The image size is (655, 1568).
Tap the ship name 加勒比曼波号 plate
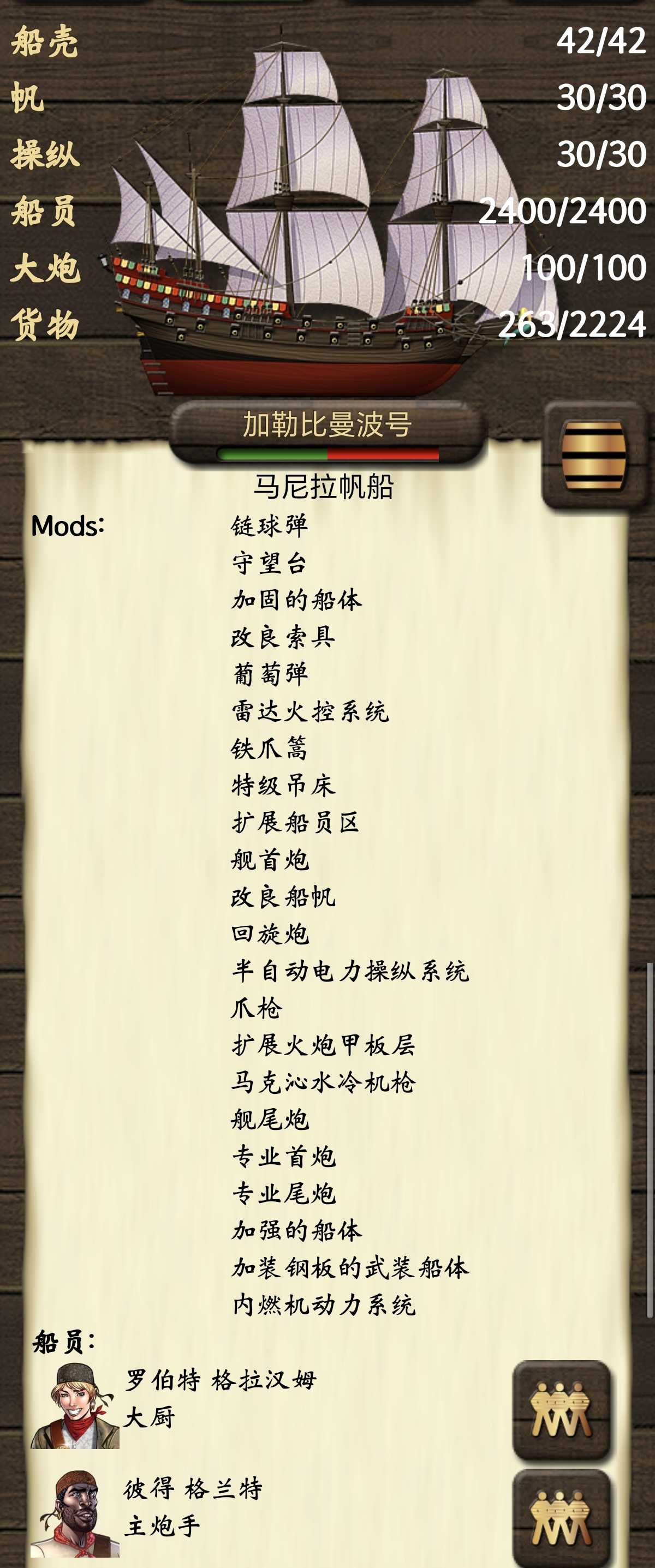pos(327,426)
